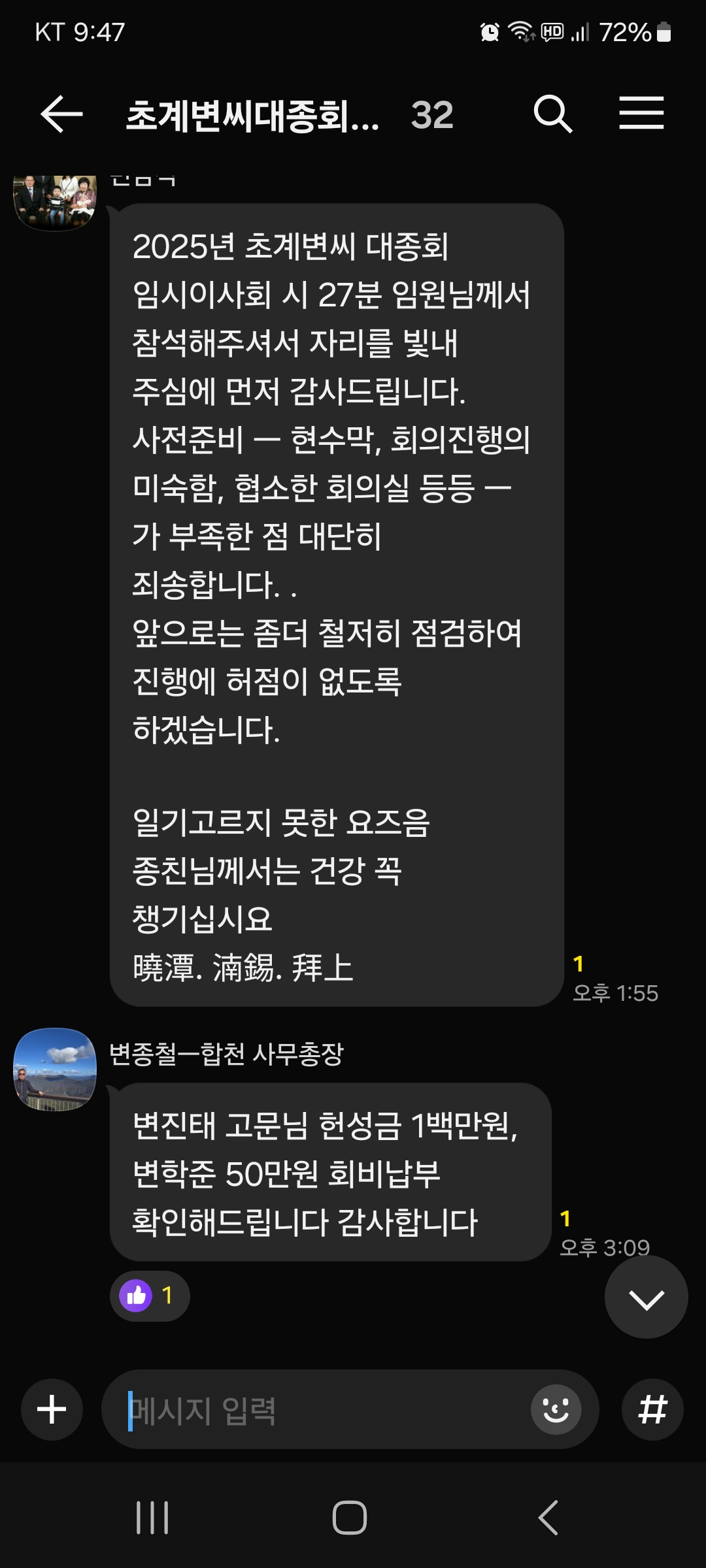Tap the thumbs-up reaction under 변종철's message

[x=150, y=1296]
